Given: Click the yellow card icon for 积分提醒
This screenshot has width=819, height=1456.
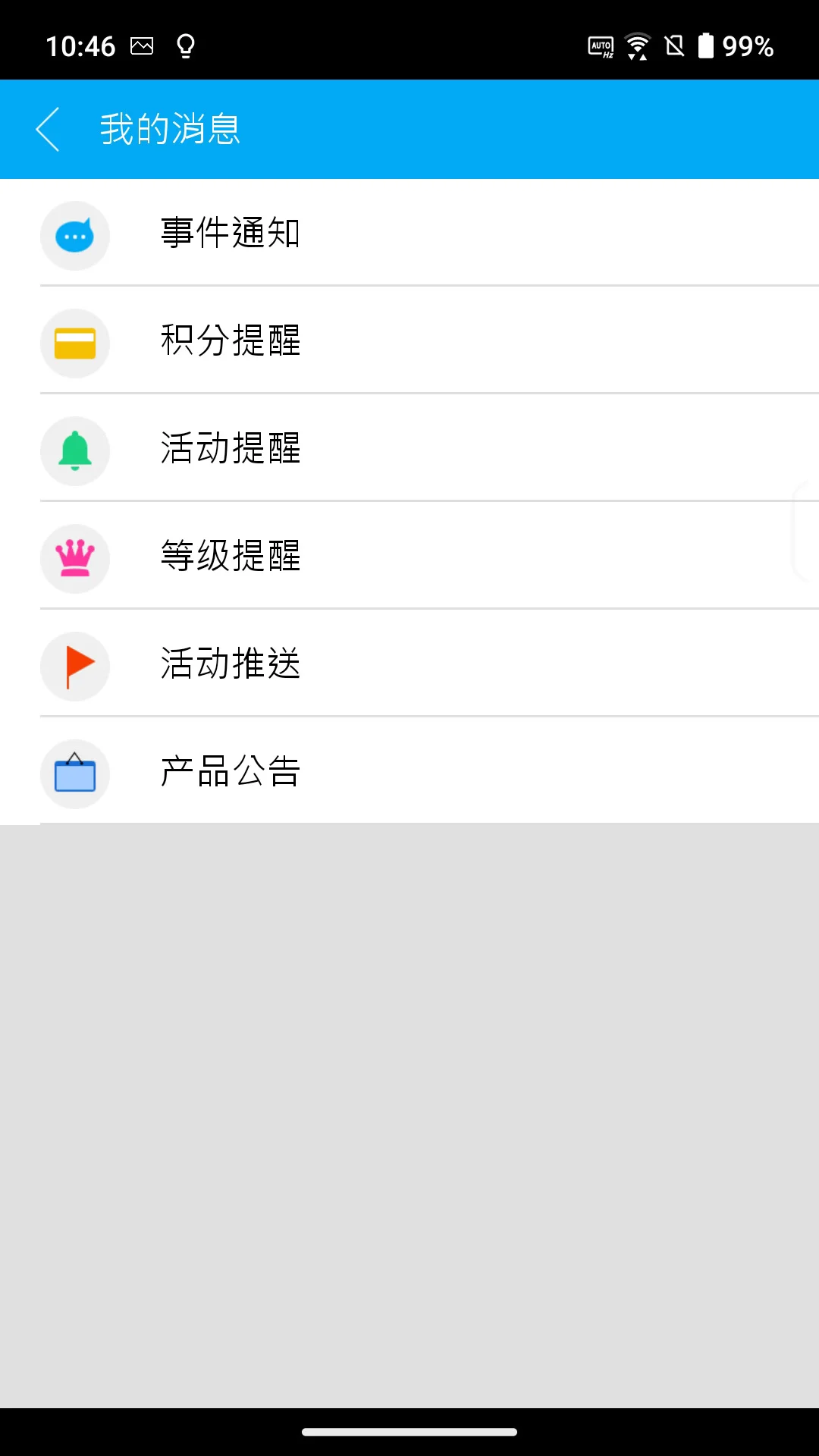Looking at the screenshot, I should point(75,344).
